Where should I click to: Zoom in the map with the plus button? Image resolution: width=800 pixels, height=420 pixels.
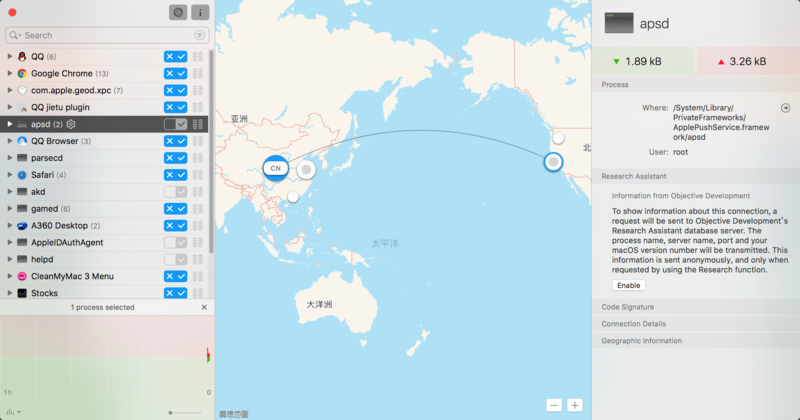coord(575,405)
